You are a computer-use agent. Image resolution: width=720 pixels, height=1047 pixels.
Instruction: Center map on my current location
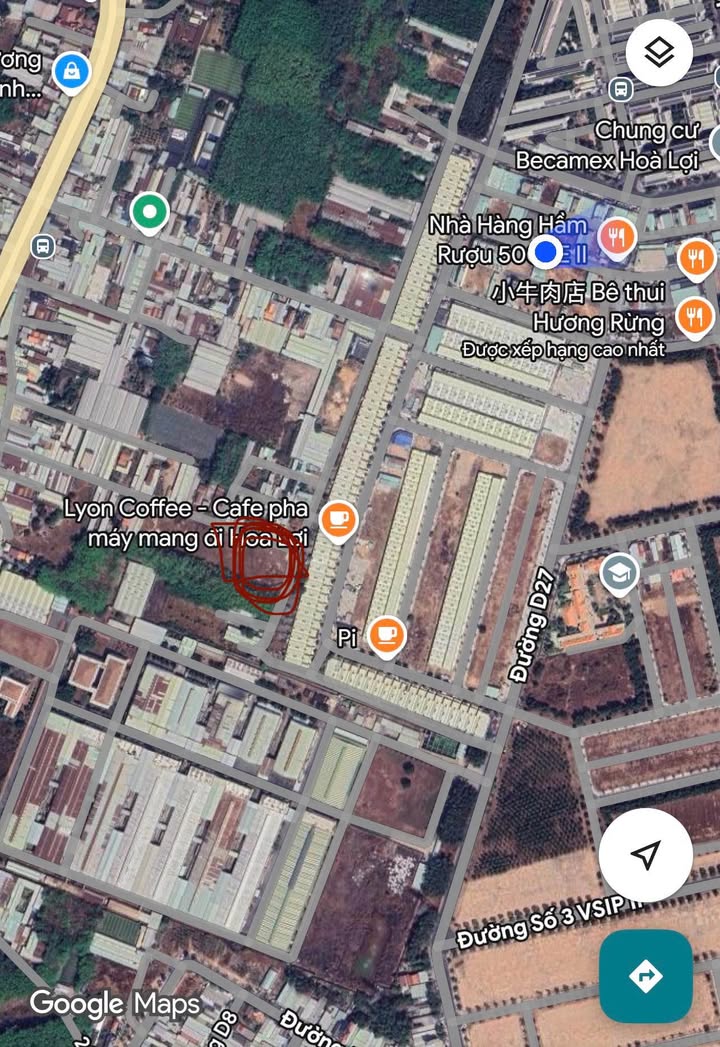(646, 855)
